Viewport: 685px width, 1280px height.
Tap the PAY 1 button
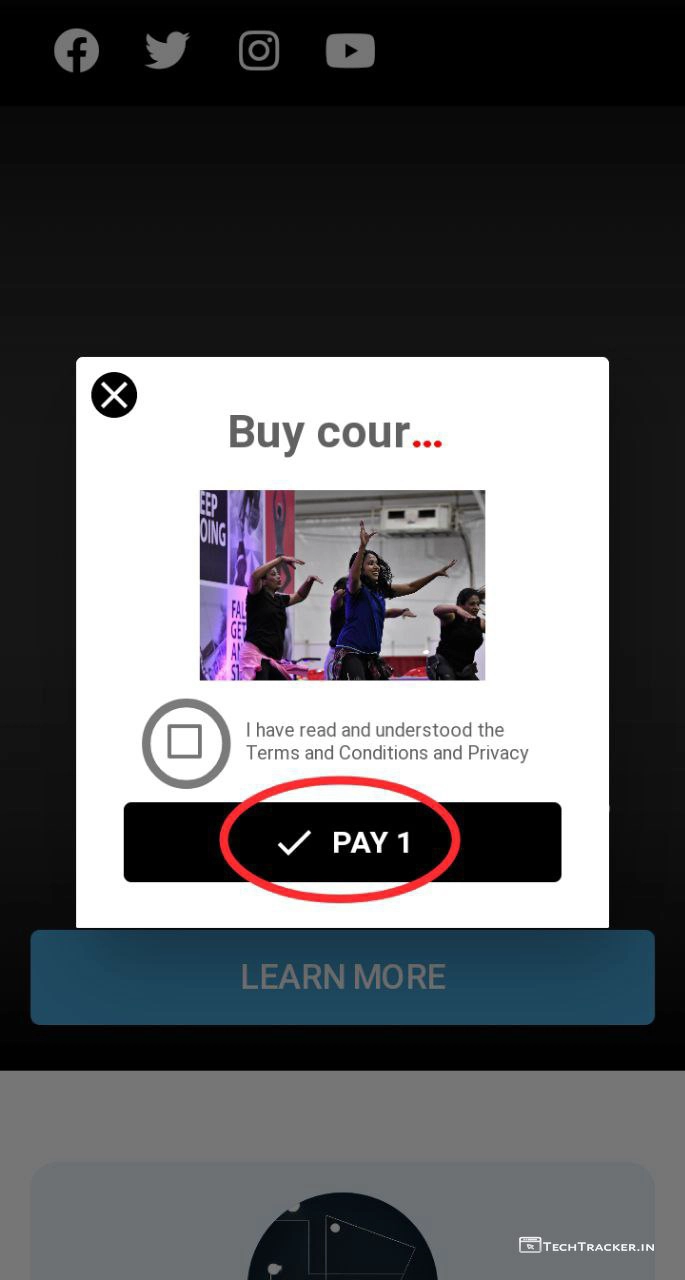(342, 842)
